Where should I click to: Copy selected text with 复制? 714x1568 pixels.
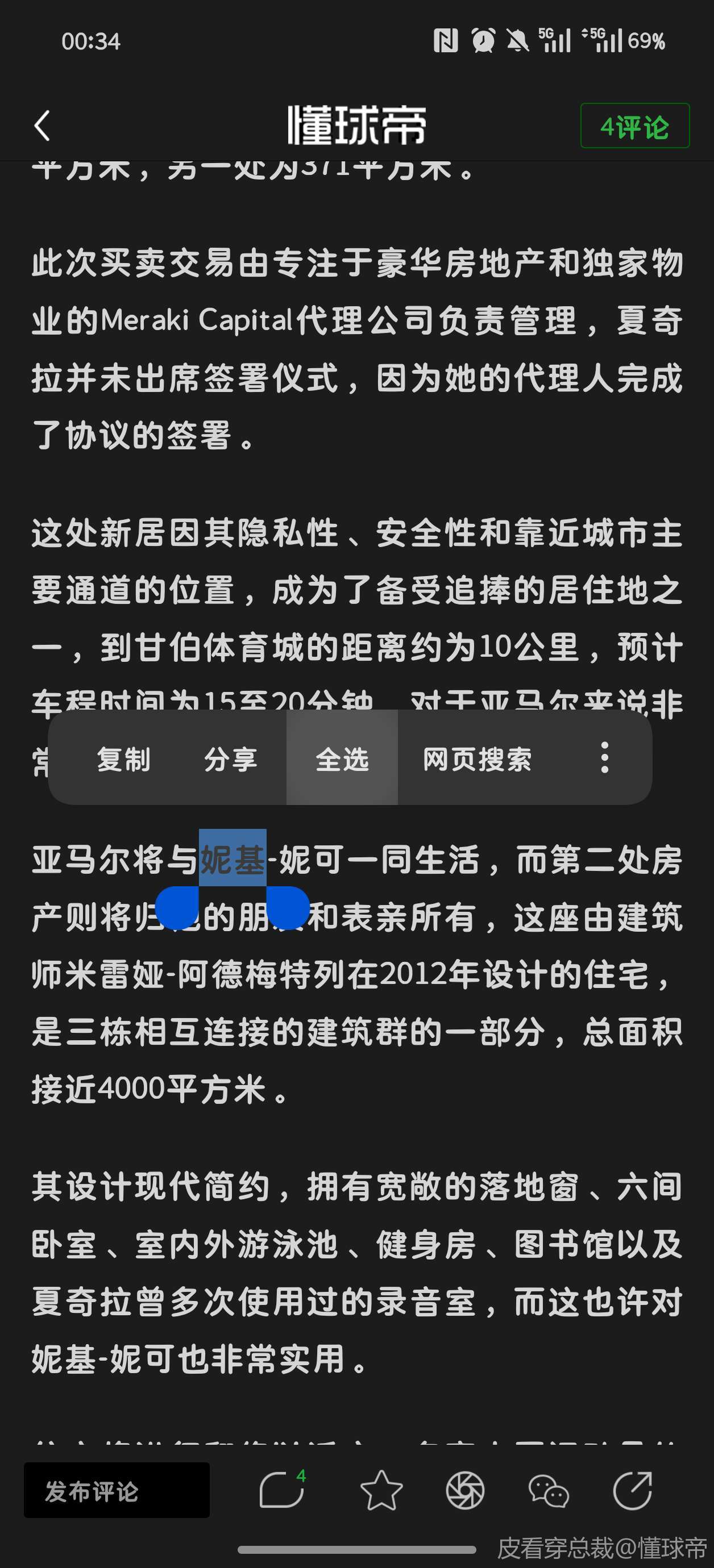tap(124, 759)
